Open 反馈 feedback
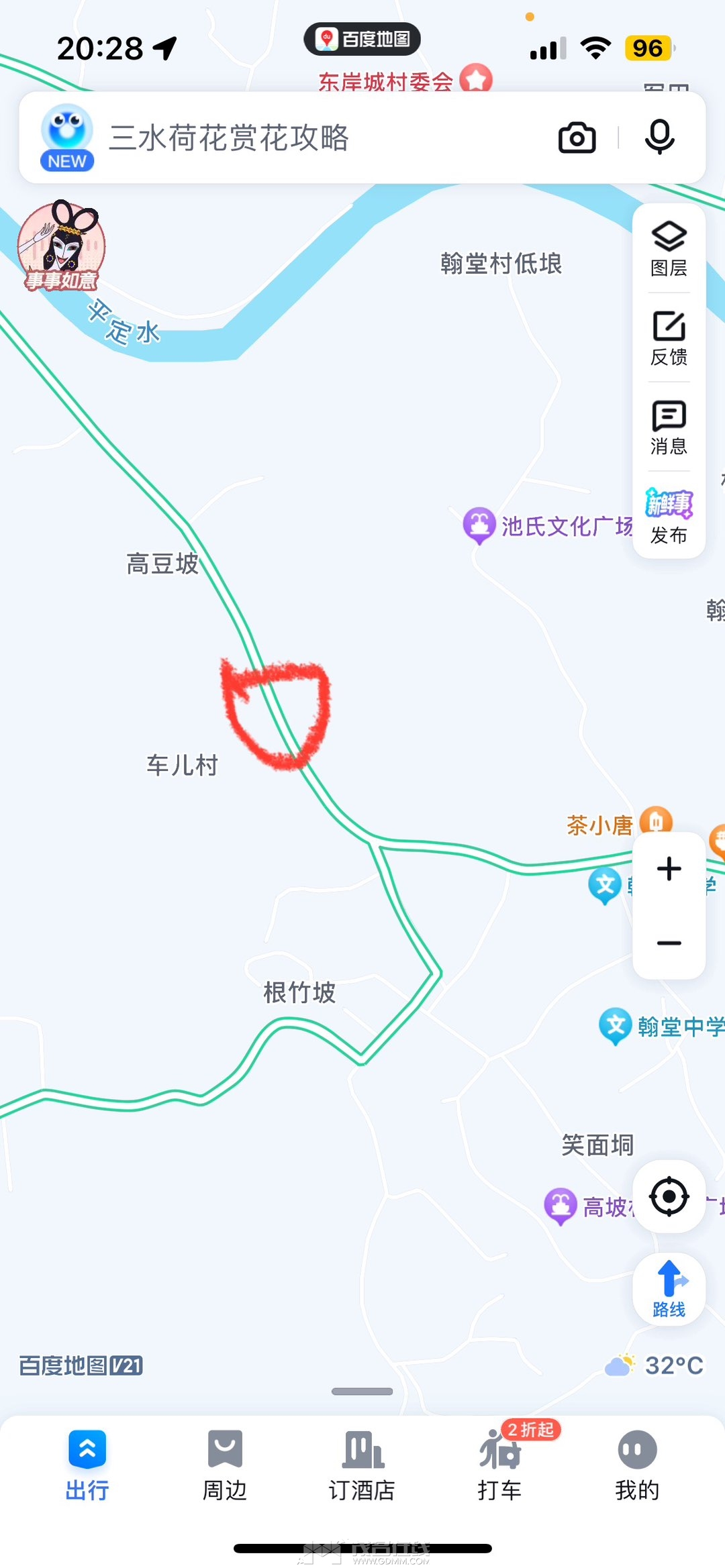 669,337
